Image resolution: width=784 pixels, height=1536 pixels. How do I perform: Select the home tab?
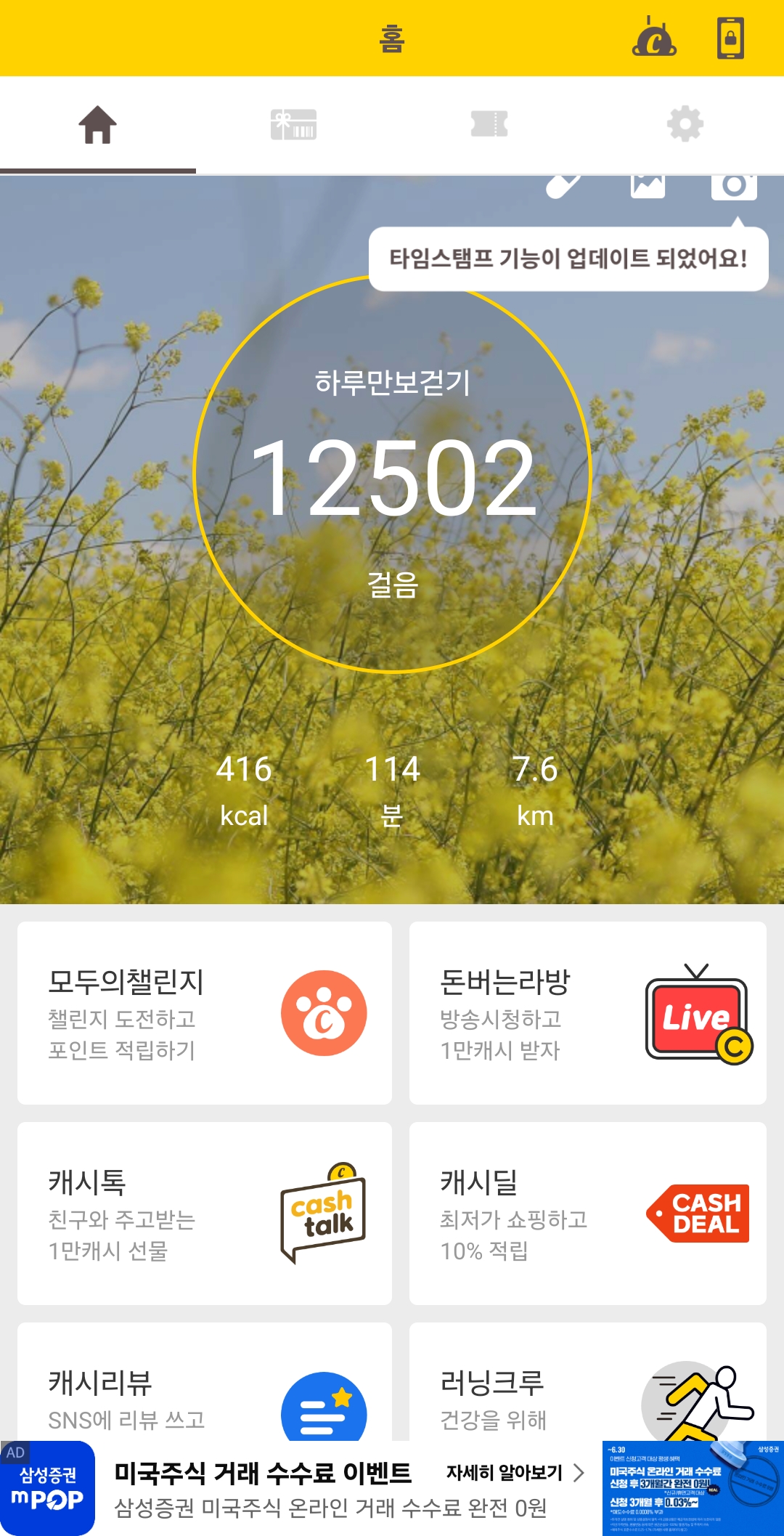pos(98,125)
